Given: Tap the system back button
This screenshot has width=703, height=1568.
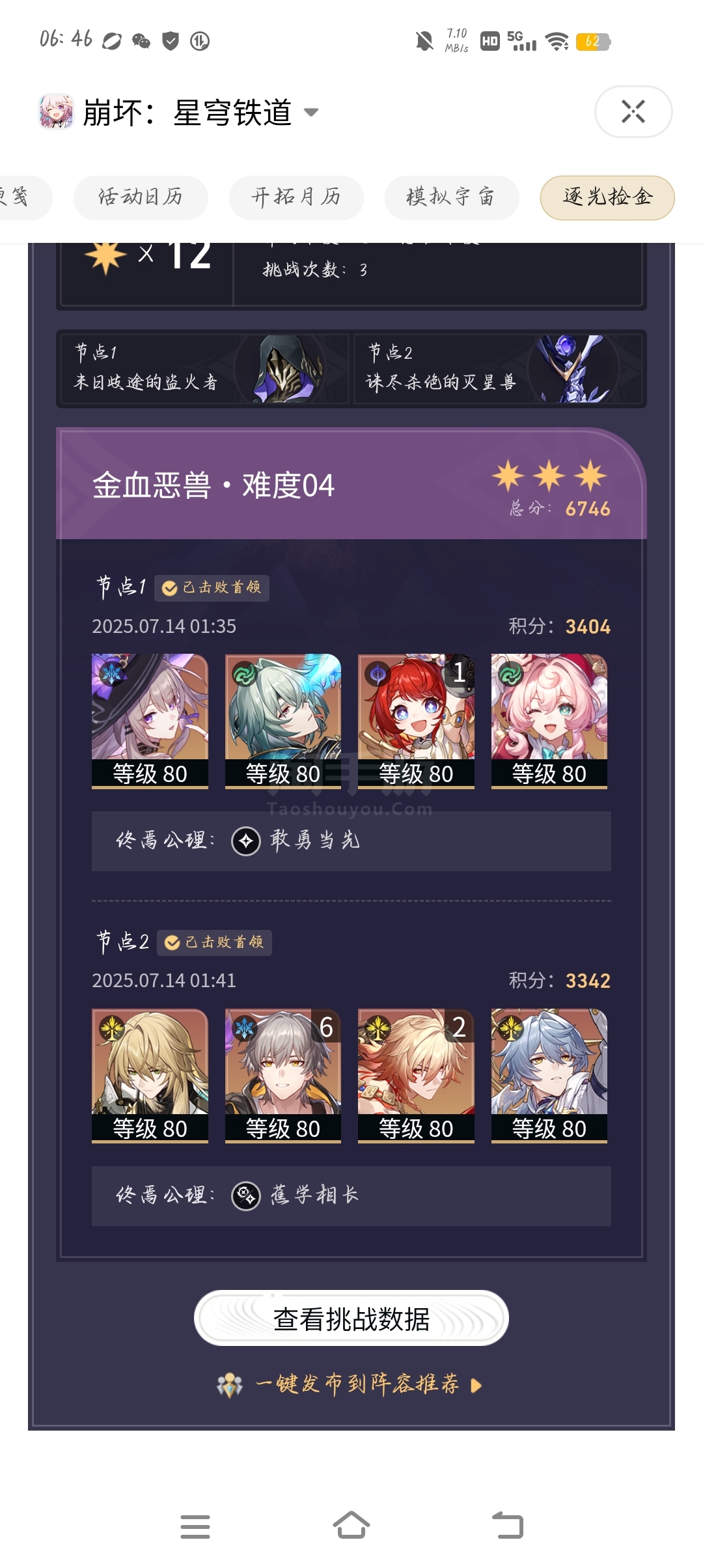Looking at the screenshot, I should point(508,1526).
